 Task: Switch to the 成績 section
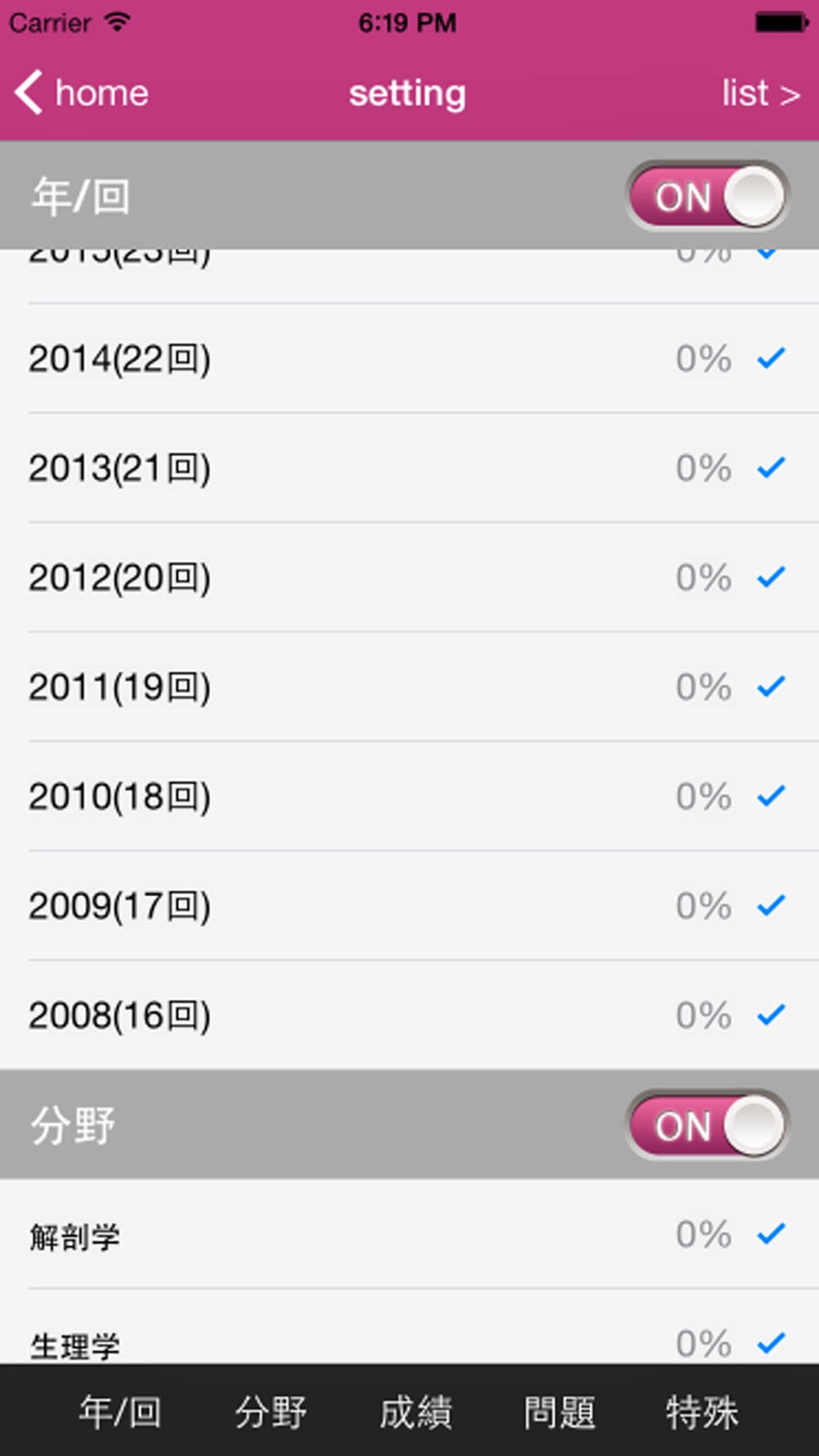pos(415,1412)
